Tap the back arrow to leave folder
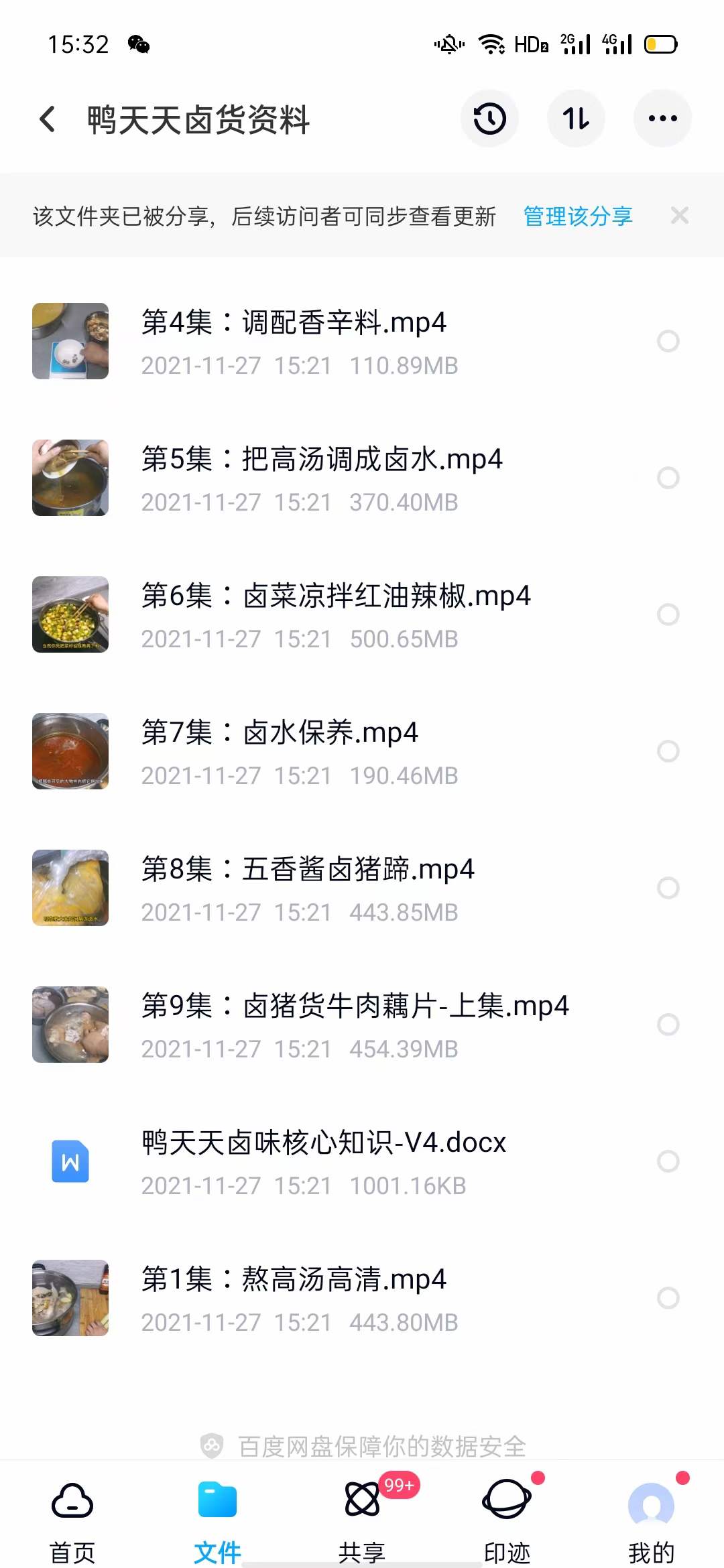724x1568 pixels. tap(47, 117)
